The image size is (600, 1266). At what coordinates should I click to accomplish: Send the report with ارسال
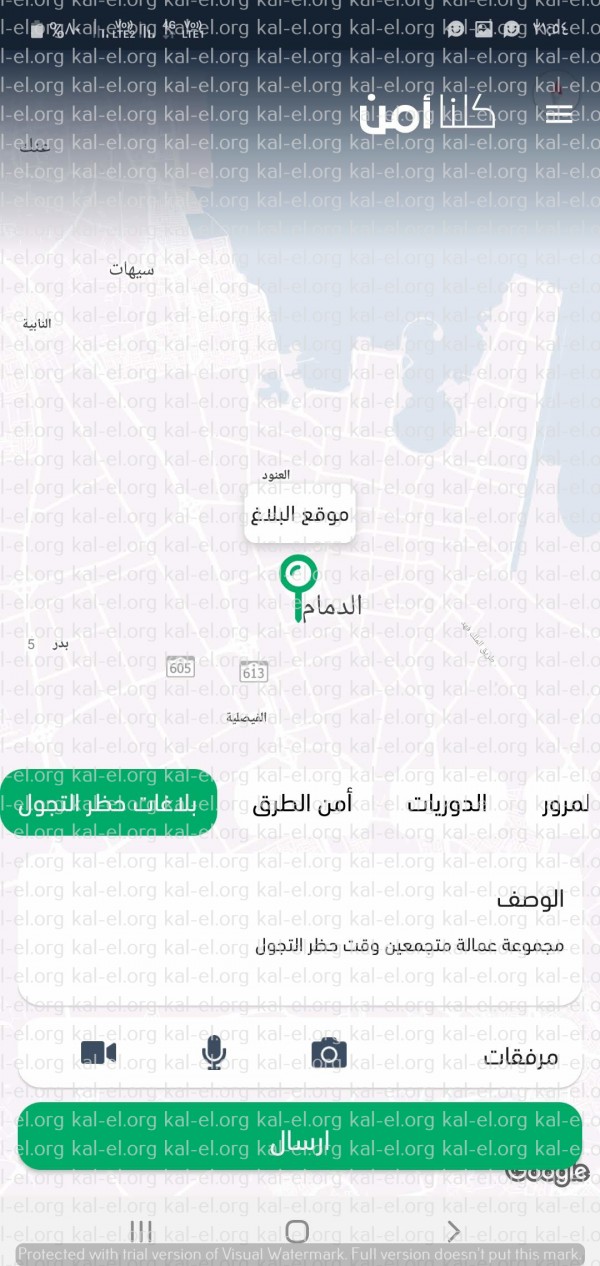[300, 1136]
